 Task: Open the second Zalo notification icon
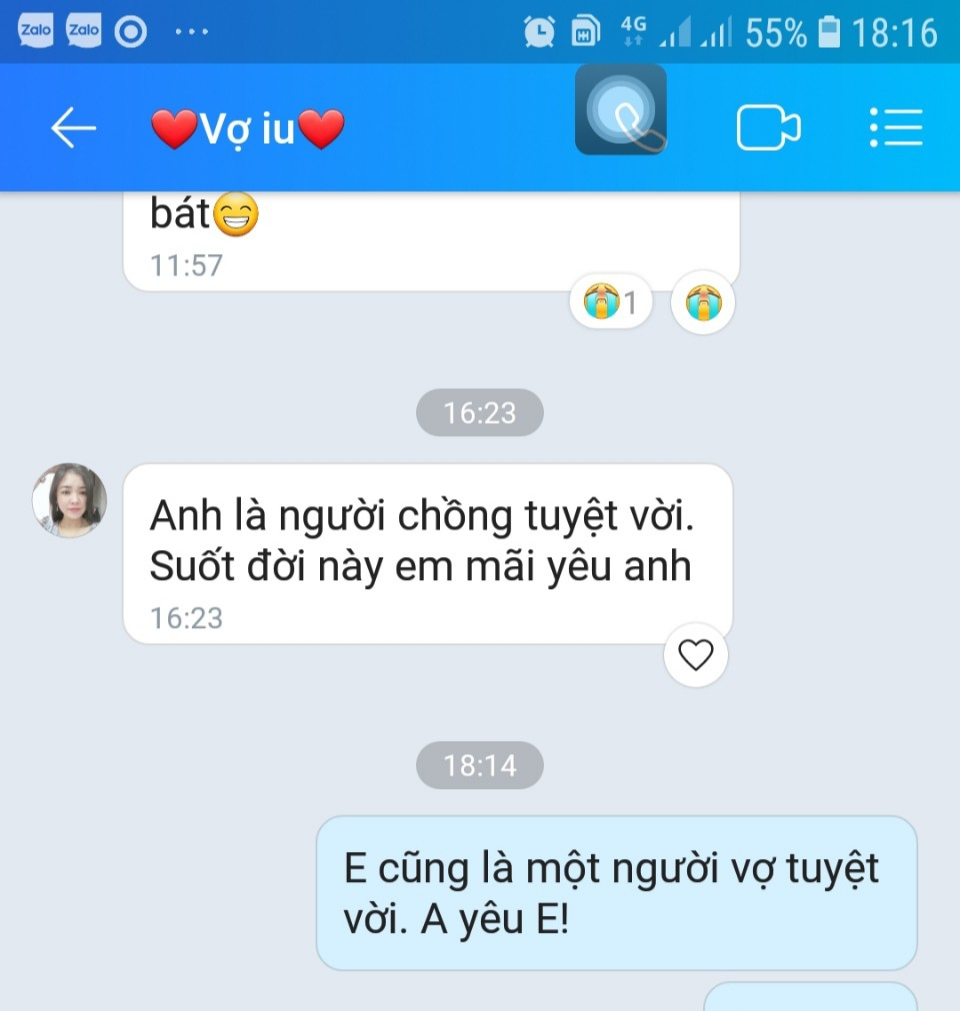[x=84, y=30]
